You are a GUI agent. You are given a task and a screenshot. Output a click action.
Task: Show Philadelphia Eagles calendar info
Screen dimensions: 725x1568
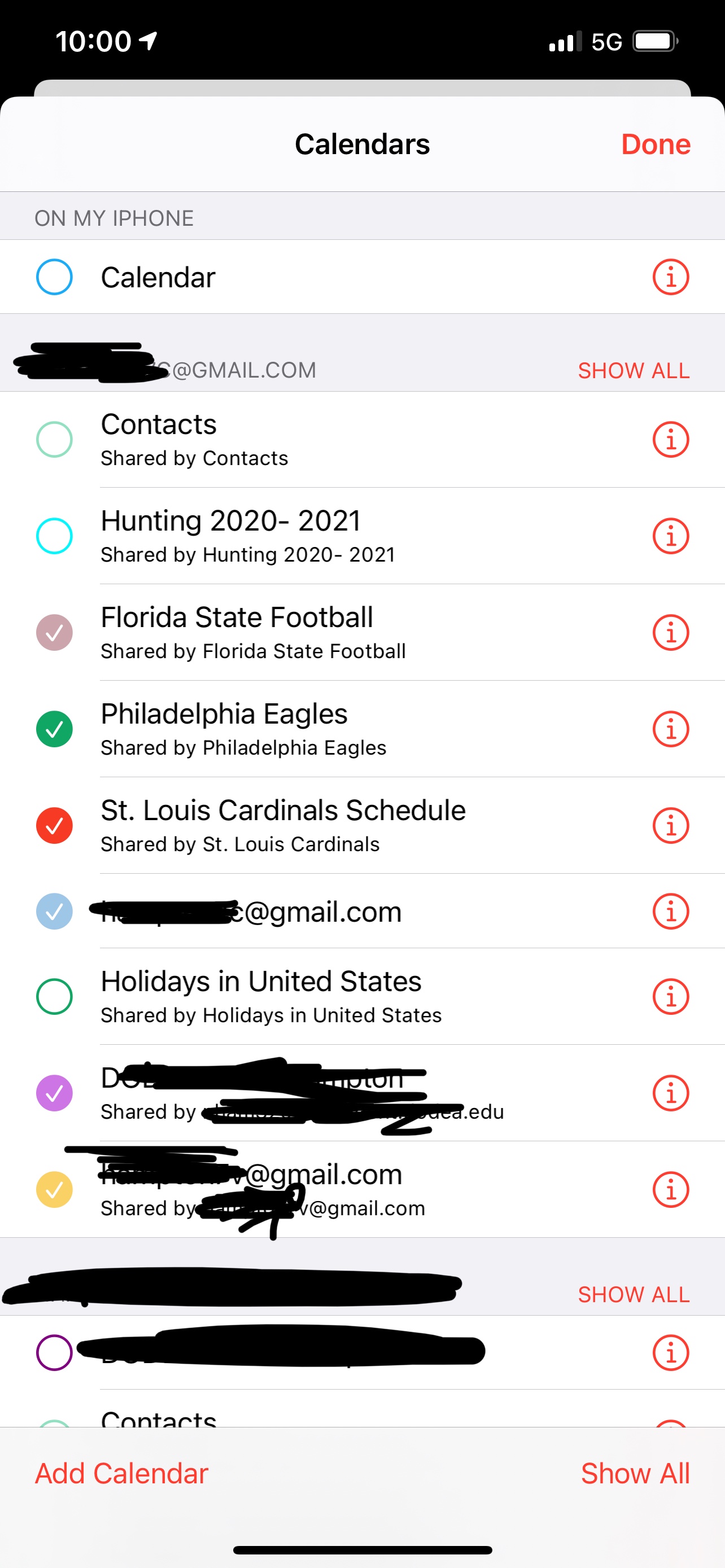(x=670, y=729)
